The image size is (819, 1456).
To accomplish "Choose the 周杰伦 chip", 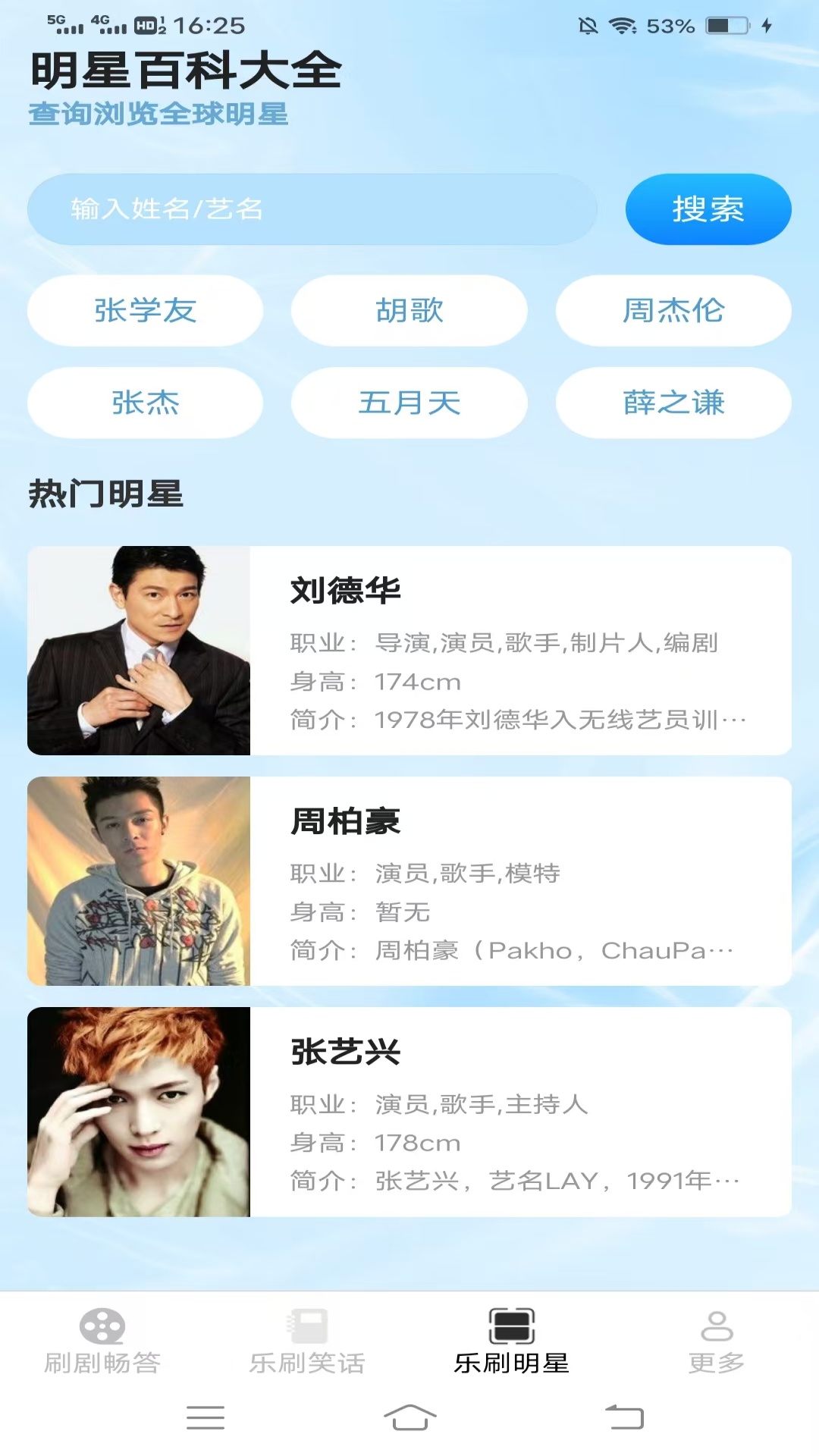I will pos(673,311).
